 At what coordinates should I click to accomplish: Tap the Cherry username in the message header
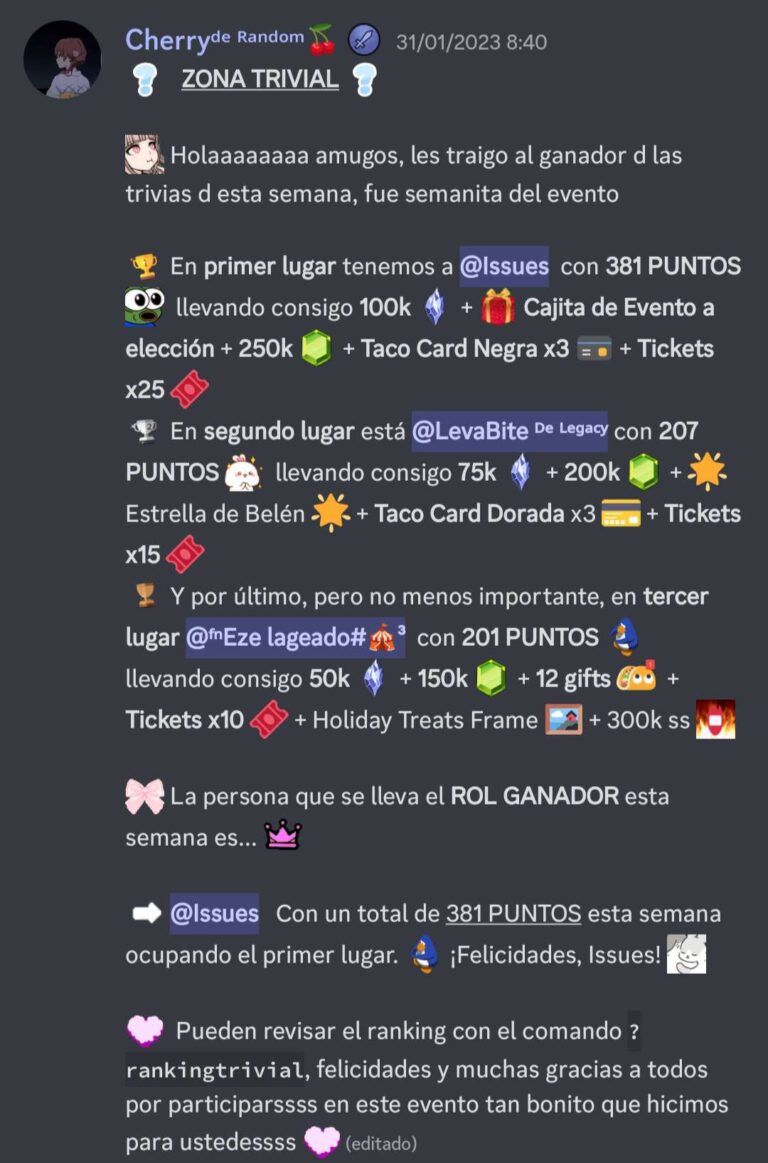click(166, 40)
